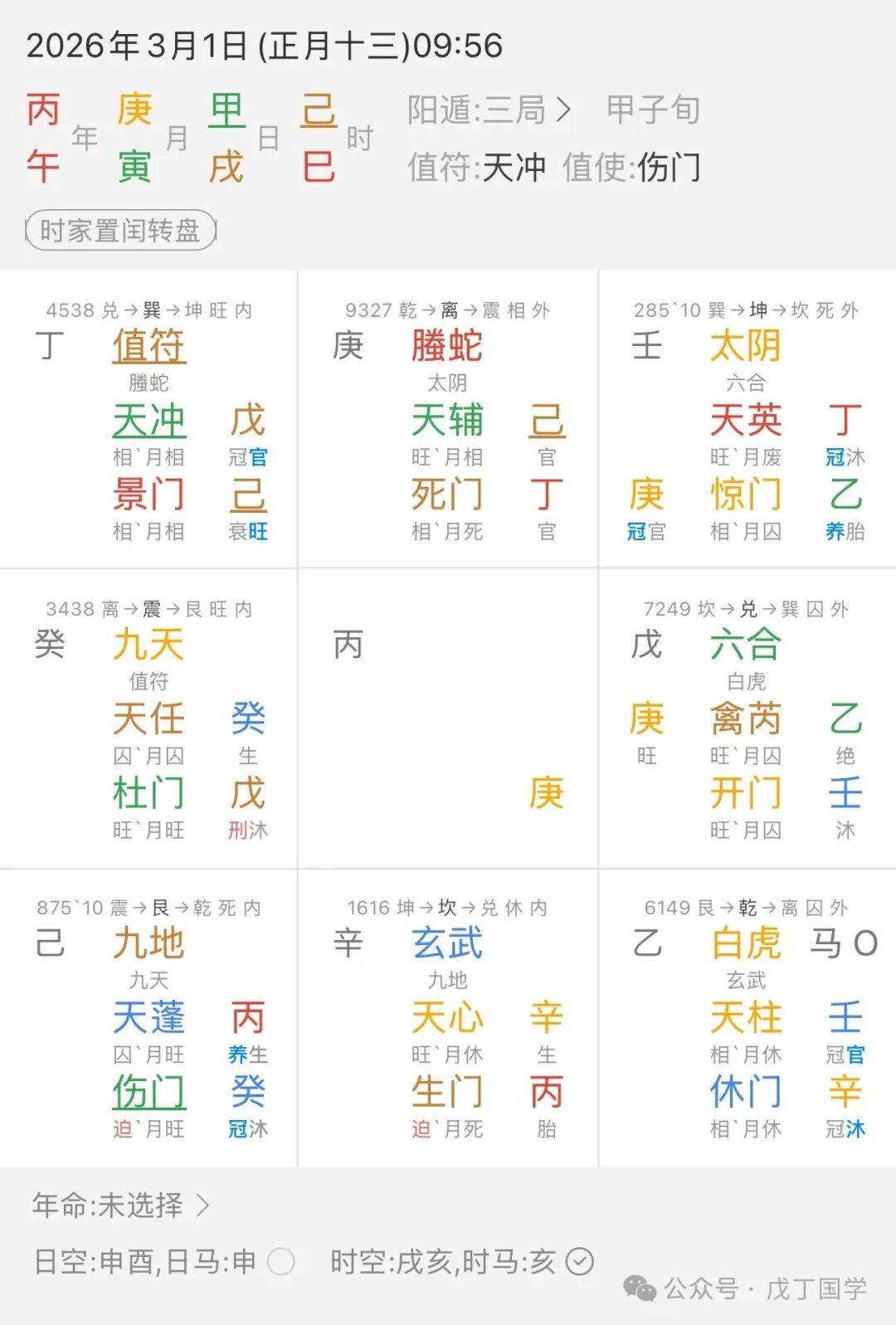Click the underlined 玄武 deity in 坎 palace
The image size is (896, 1325).
[448, 943]
